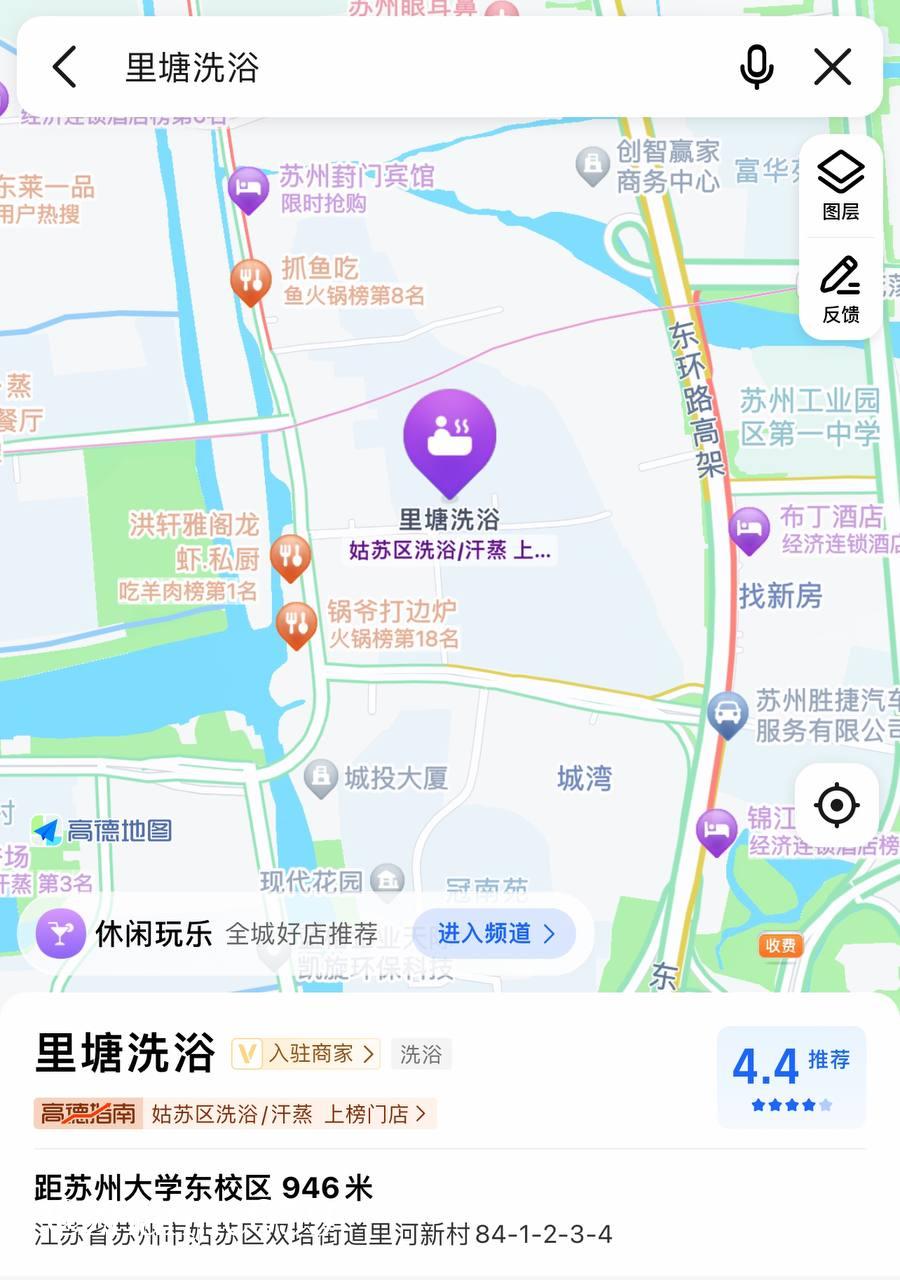900x1280 pixels.
Task: Open the 抓鱼吃 restaurant marker
Action: click(250, 280)
